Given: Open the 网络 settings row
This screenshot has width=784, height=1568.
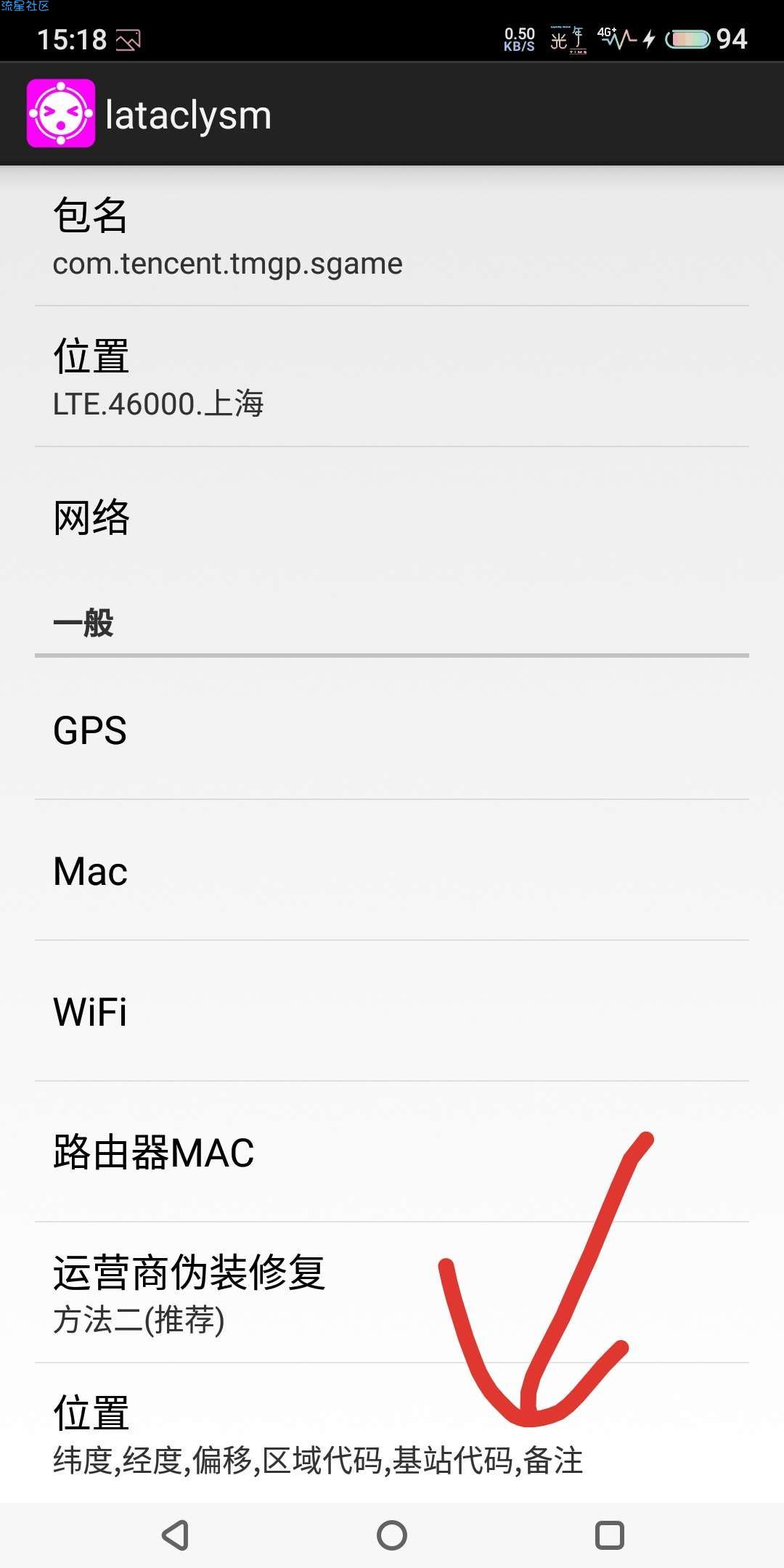Looking at the screenshot, I should tap(392, 518).
